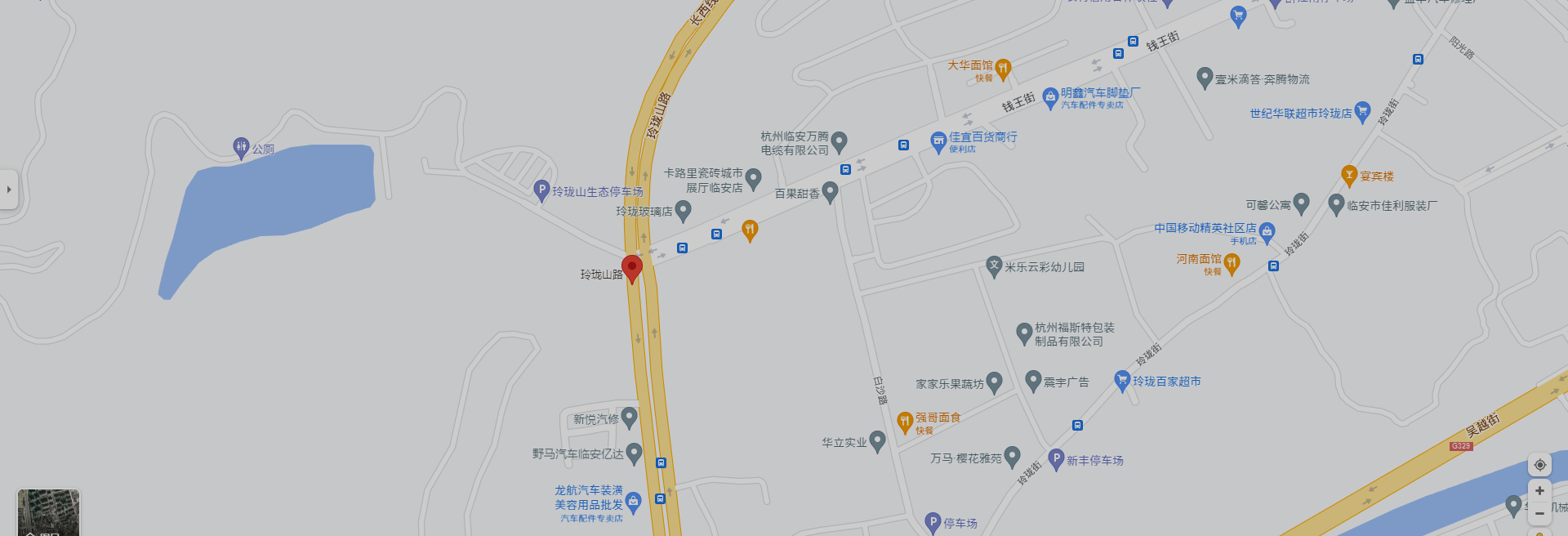Open 新丰停车场 parking marker
Image resolution: width=1568 pixels, height=536 pixels.
pos(1056,458)
